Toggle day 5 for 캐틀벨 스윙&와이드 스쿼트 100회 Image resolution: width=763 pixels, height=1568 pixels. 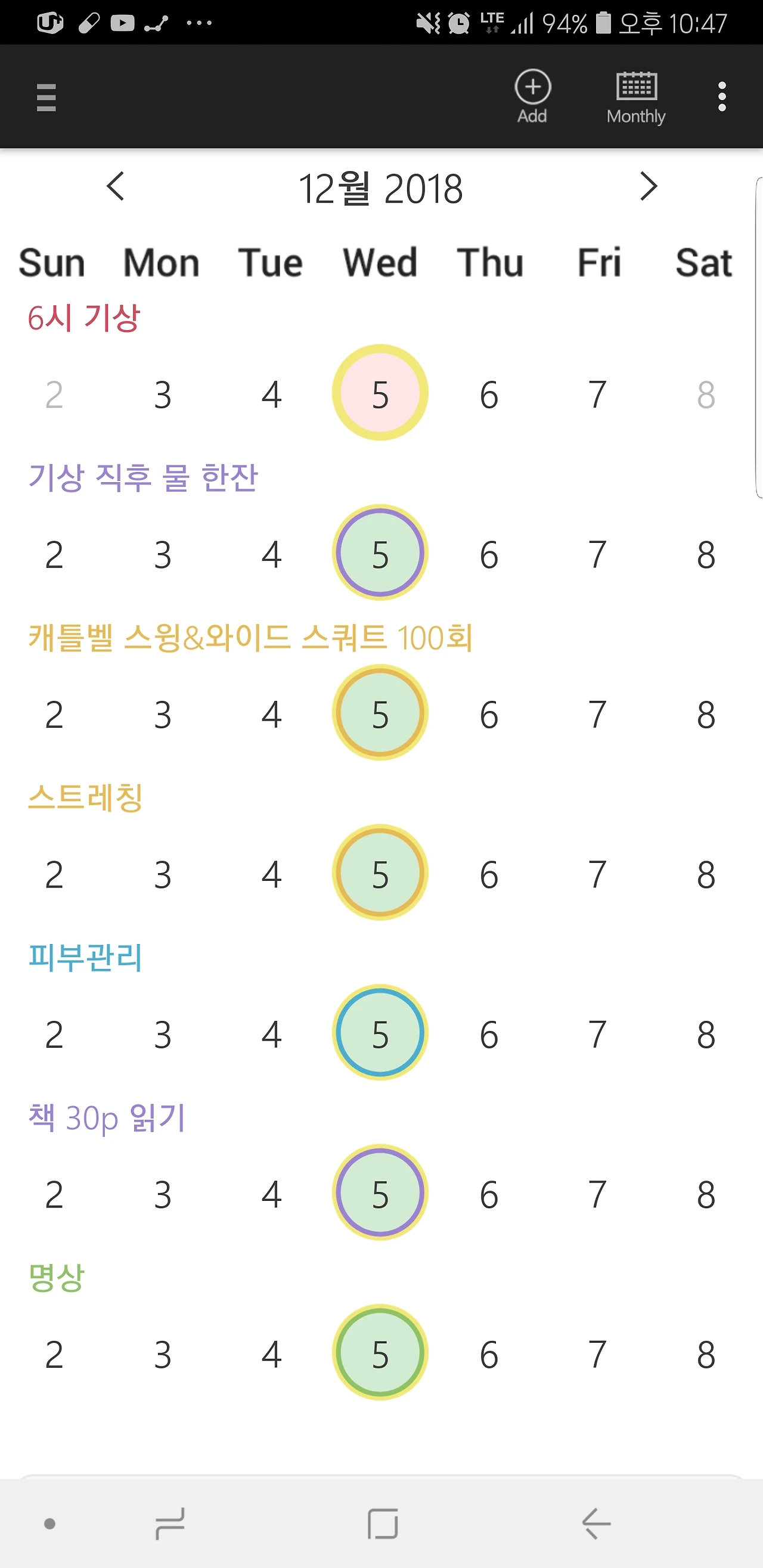[x=380, y=713]
